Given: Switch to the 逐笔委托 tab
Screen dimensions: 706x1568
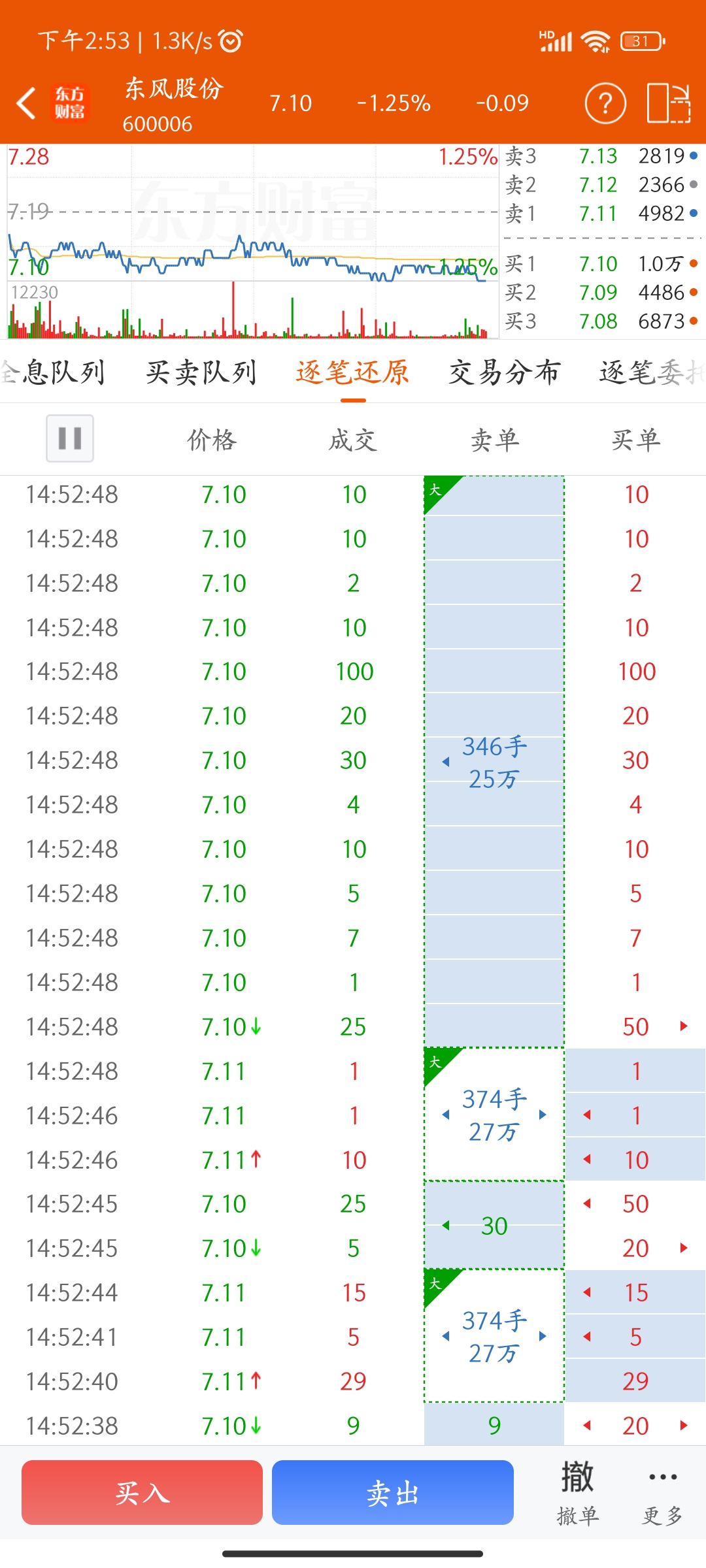Looking at the screenshot, I should [652, 372].
